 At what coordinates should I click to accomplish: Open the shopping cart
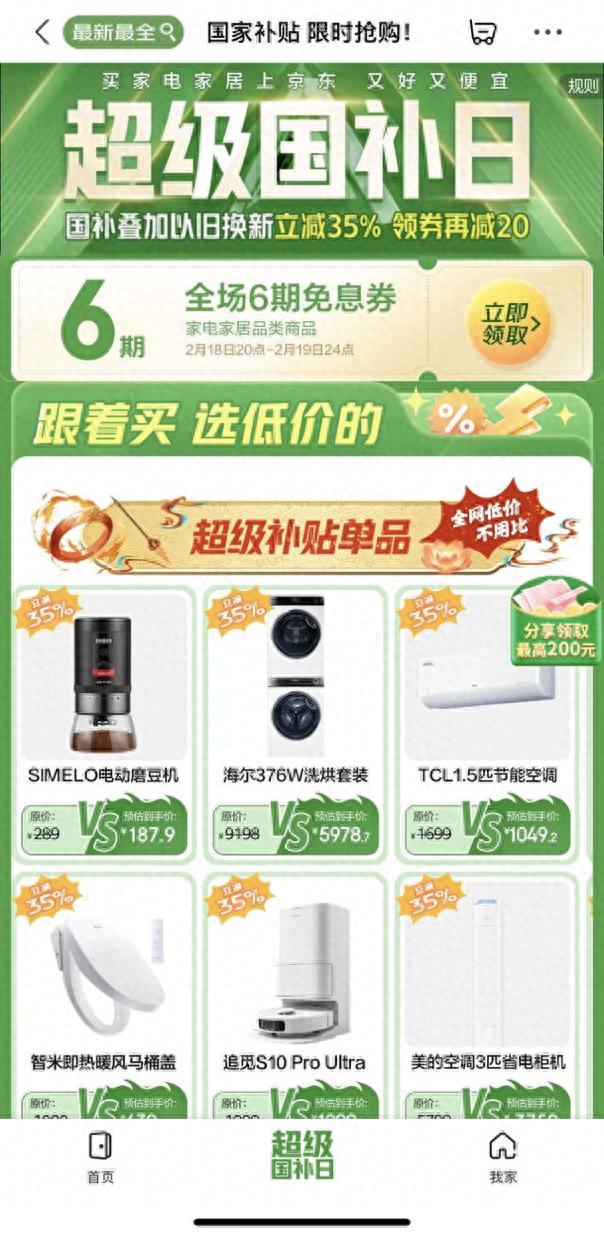(x=482, y=32)
